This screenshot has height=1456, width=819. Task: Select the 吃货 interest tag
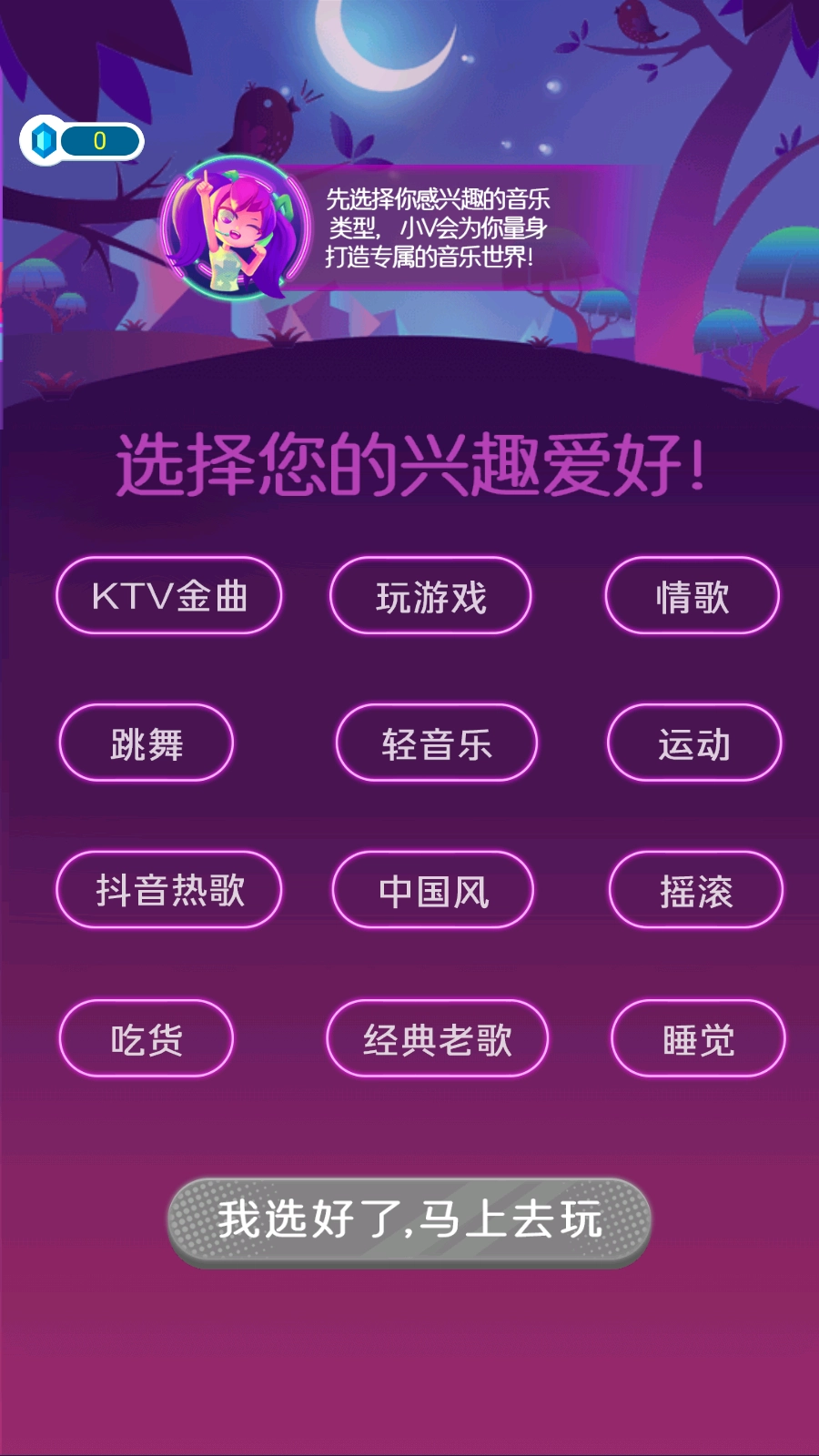click(x=146, y=1038)
